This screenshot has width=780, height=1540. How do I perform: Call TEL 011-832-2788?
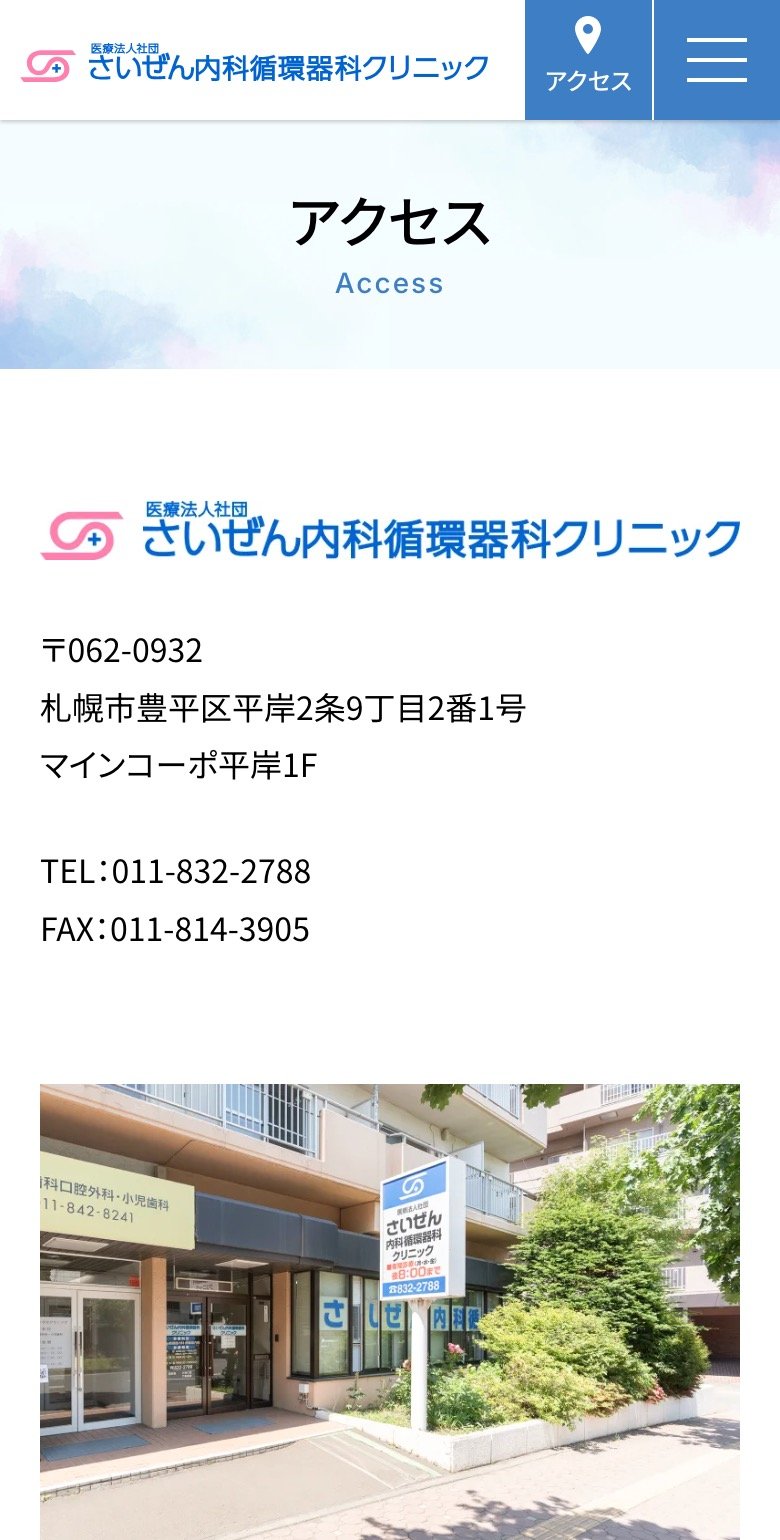pos(210,872)
